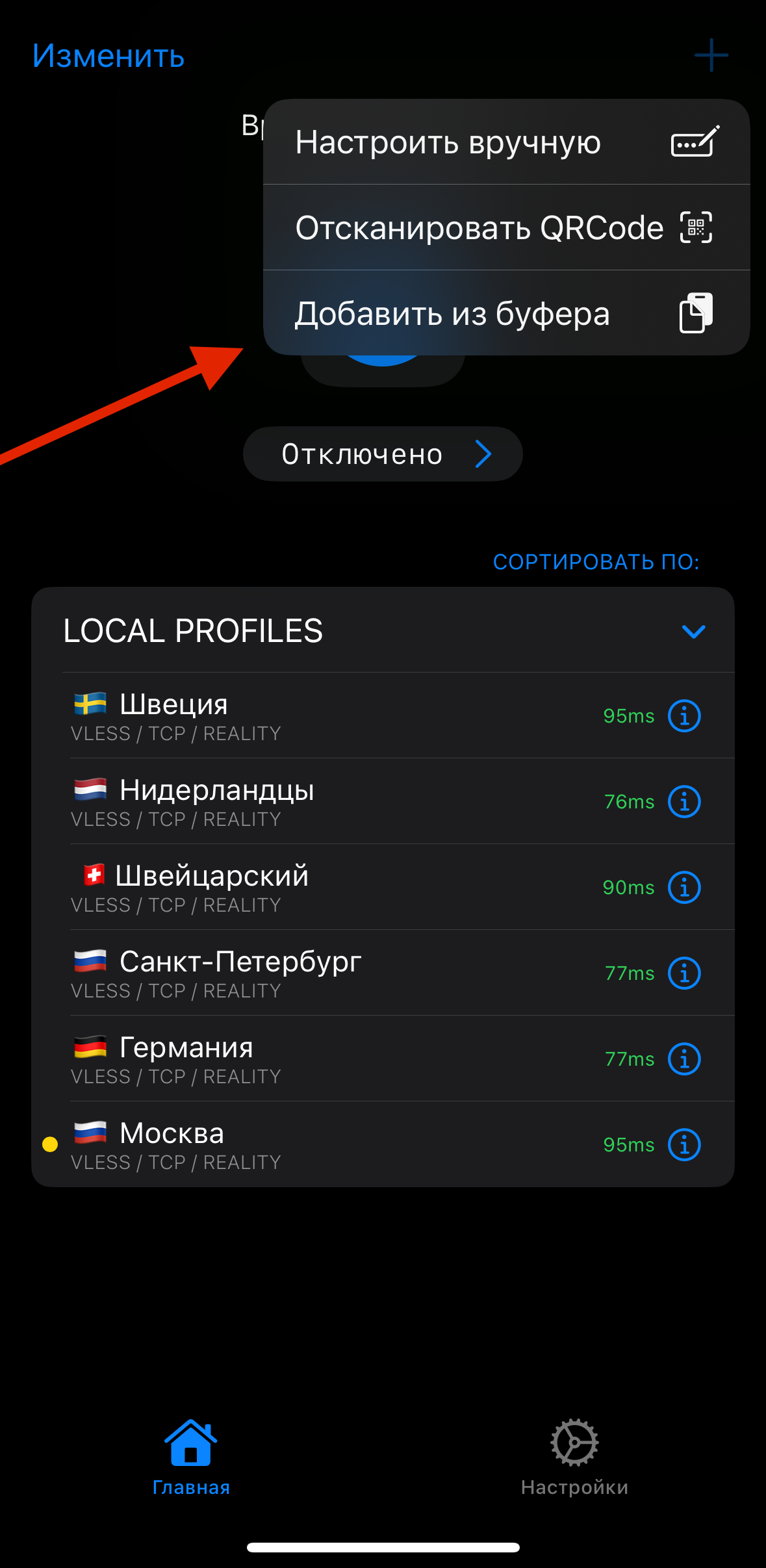This screenshot has width=766, height=1568.
Task: Select Настроить вручную from the menu
Action: coord(505,142)
